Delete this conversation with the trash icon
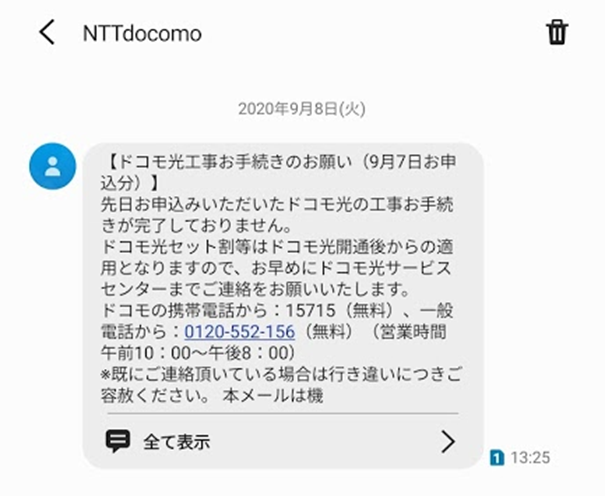Screen dimensions: 605x496 click(557, 33)
